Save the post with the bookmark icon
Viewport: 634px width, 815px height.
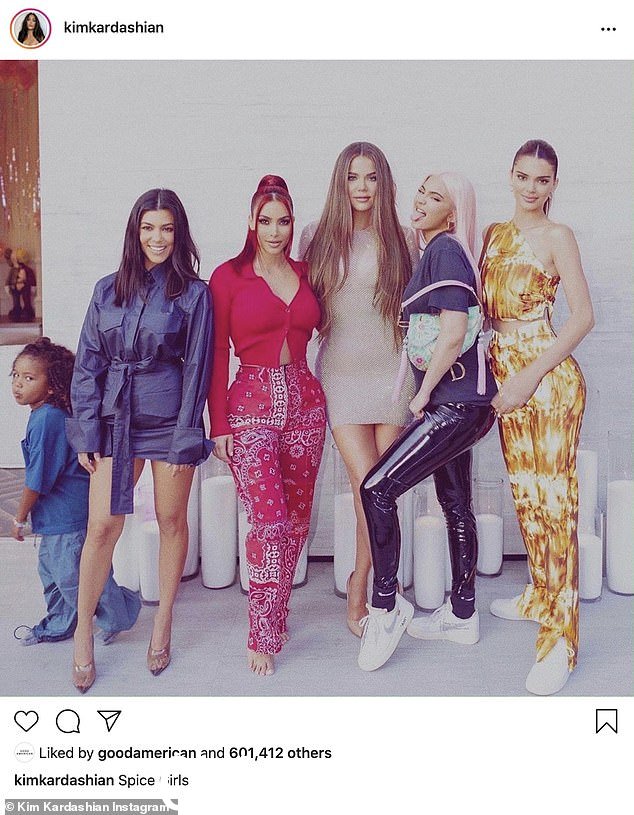(606, 721)
